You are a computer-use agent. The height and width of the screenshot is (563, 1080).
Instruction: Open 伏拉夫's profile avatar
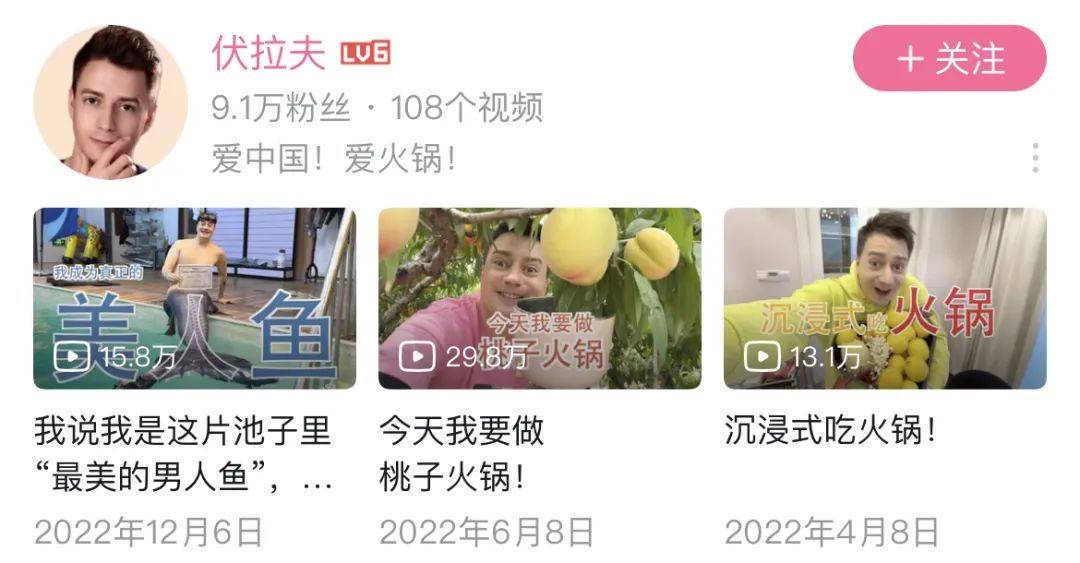point(110,102)
